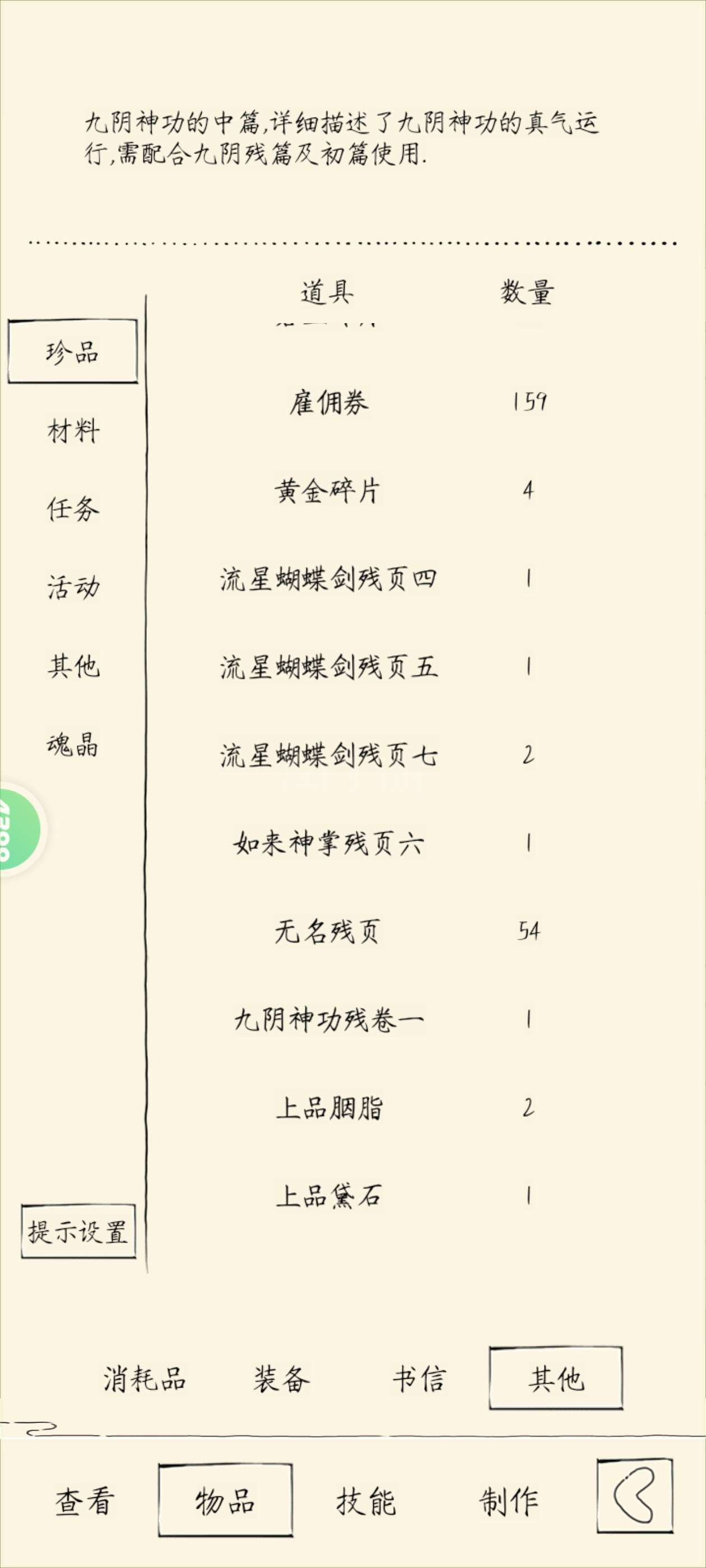The height and width of the screenshot is (1568, 706).
Task: Open 提示设置 button
Action: (78, 1232)
